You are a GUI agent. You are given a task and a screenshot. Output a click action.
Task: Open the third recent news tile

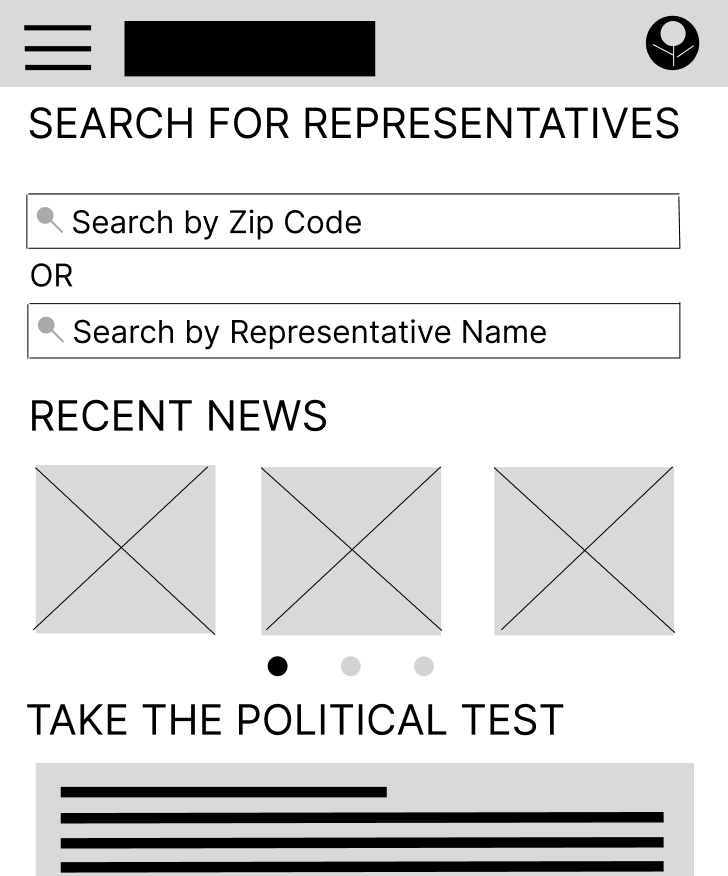point(584,550)
